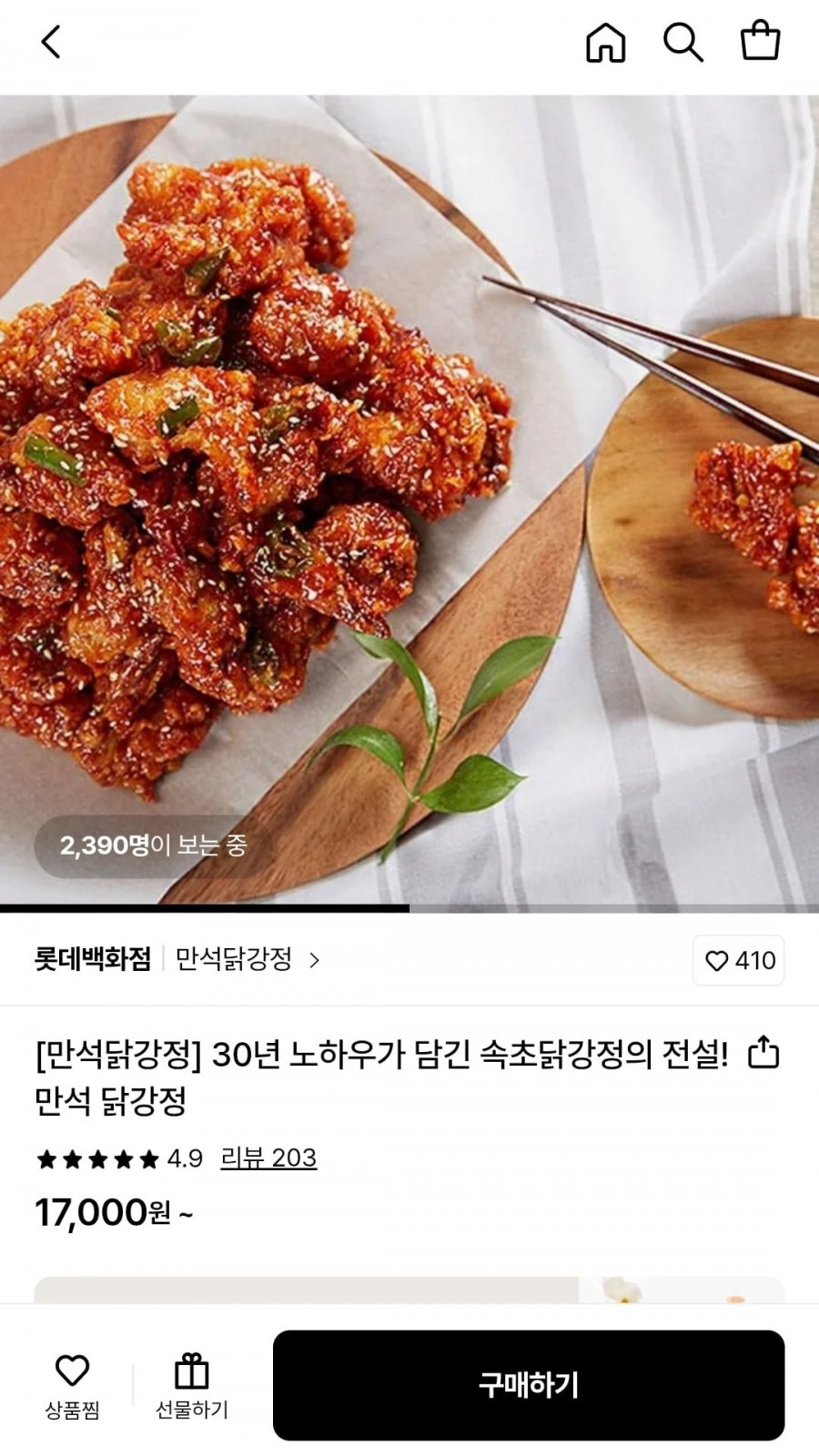Open the home icon
The width and height of the screenshot is (819, 1456).
pyautogui.click(x=606, y=42)
